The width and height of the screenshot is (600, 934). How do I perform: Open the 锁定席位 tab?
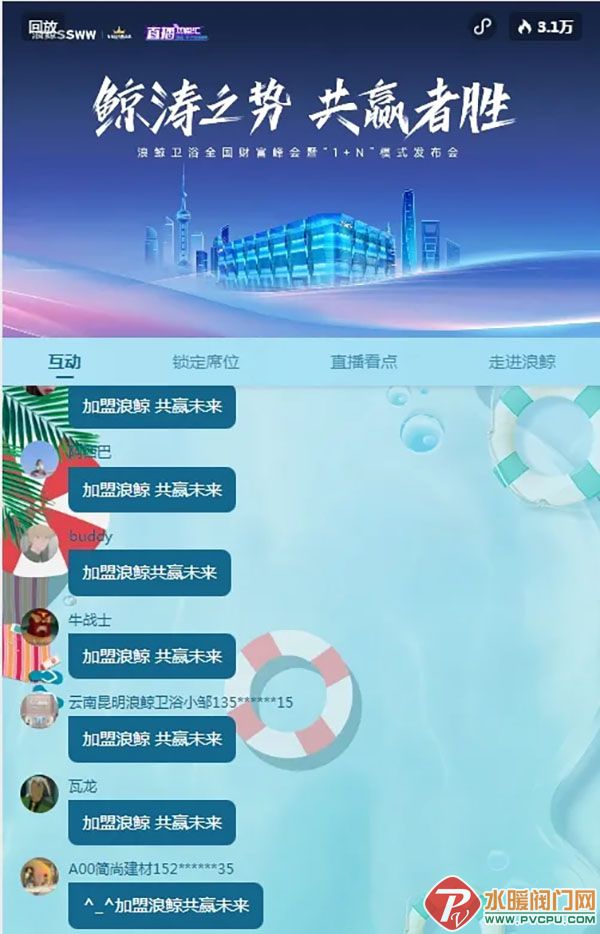(x=206, y=362)
